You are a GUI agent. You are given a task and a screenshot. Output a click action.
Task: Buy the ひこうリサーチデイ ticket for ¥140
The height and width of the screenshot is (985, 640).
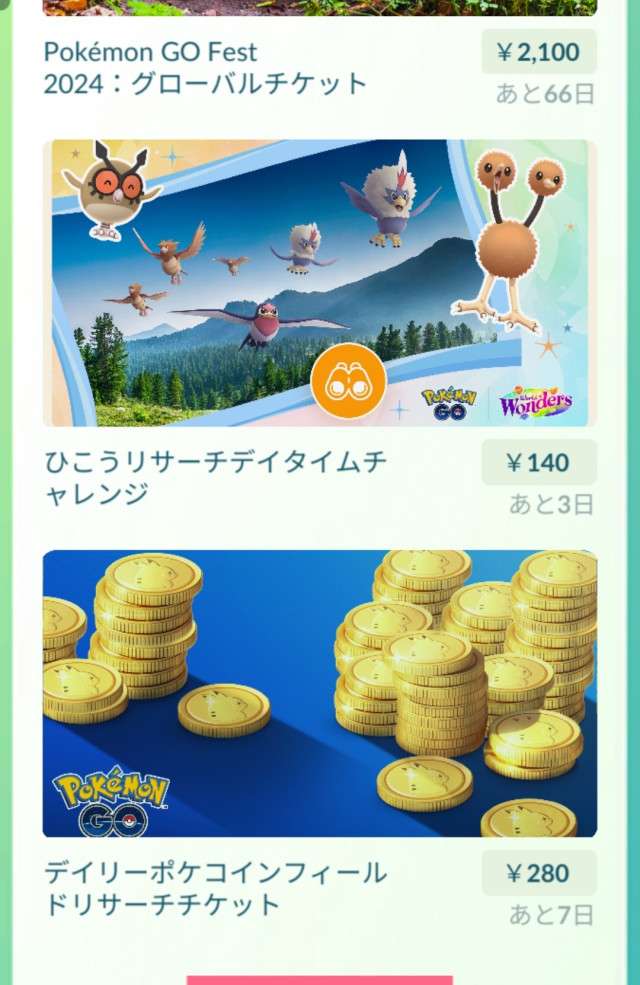pyautogui.click(x=539, y=463)
